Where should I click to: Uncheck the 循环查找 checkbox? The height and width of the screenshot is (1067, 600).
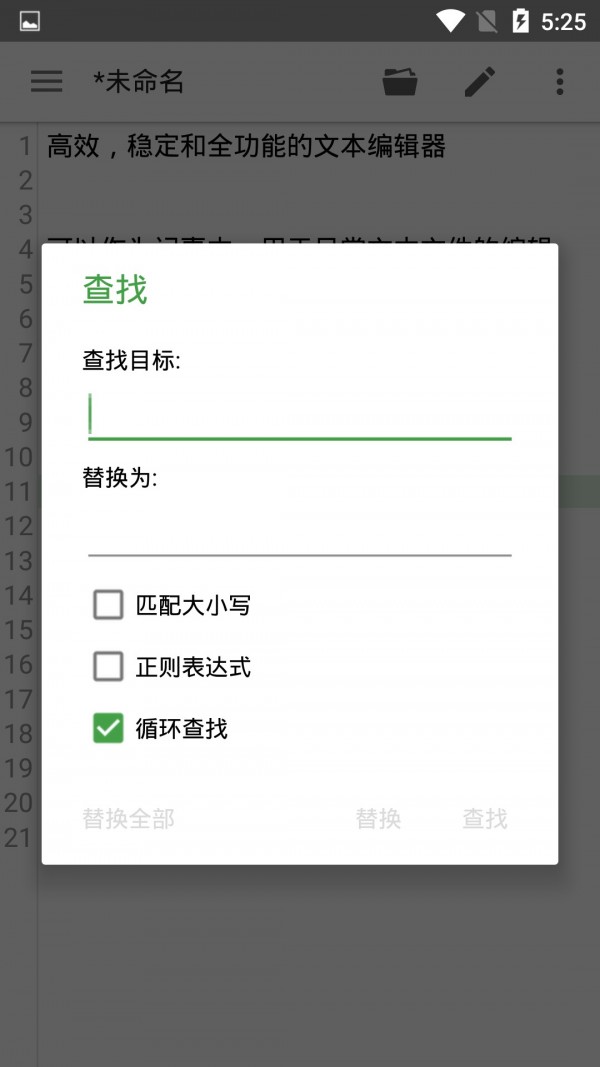[108, 729]
